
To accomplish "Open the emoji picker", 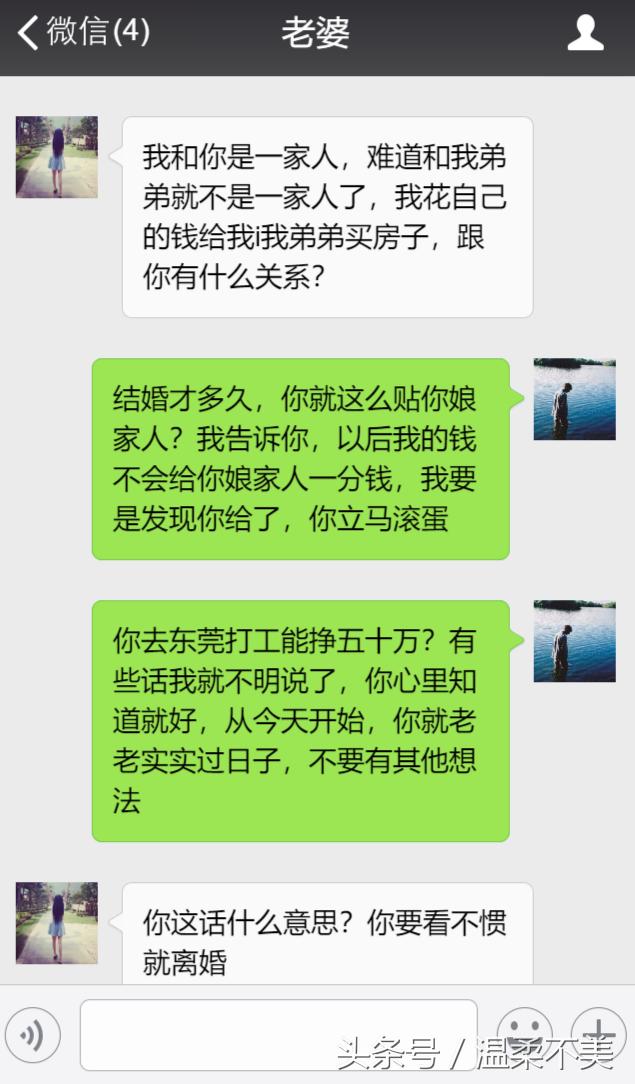I will point(525,1032).
